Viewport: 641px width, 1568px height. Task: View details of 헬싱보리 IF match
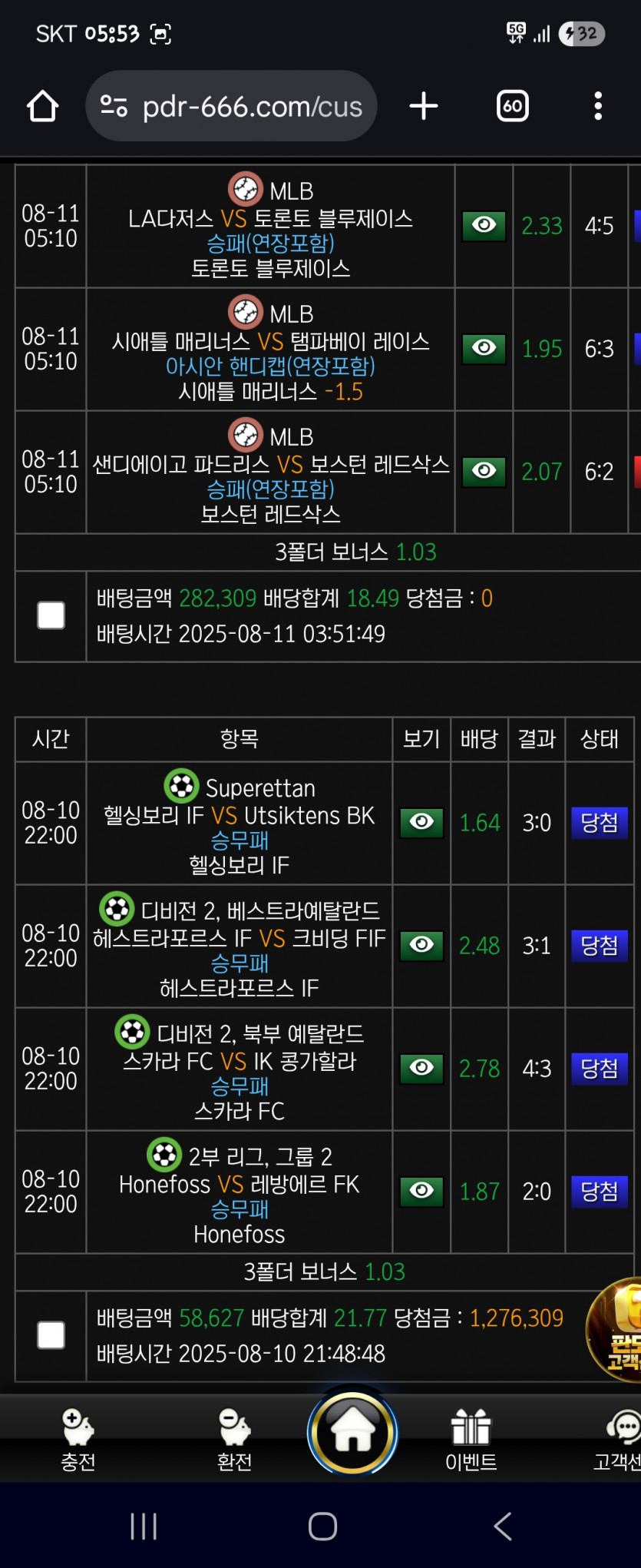[421, 823]
